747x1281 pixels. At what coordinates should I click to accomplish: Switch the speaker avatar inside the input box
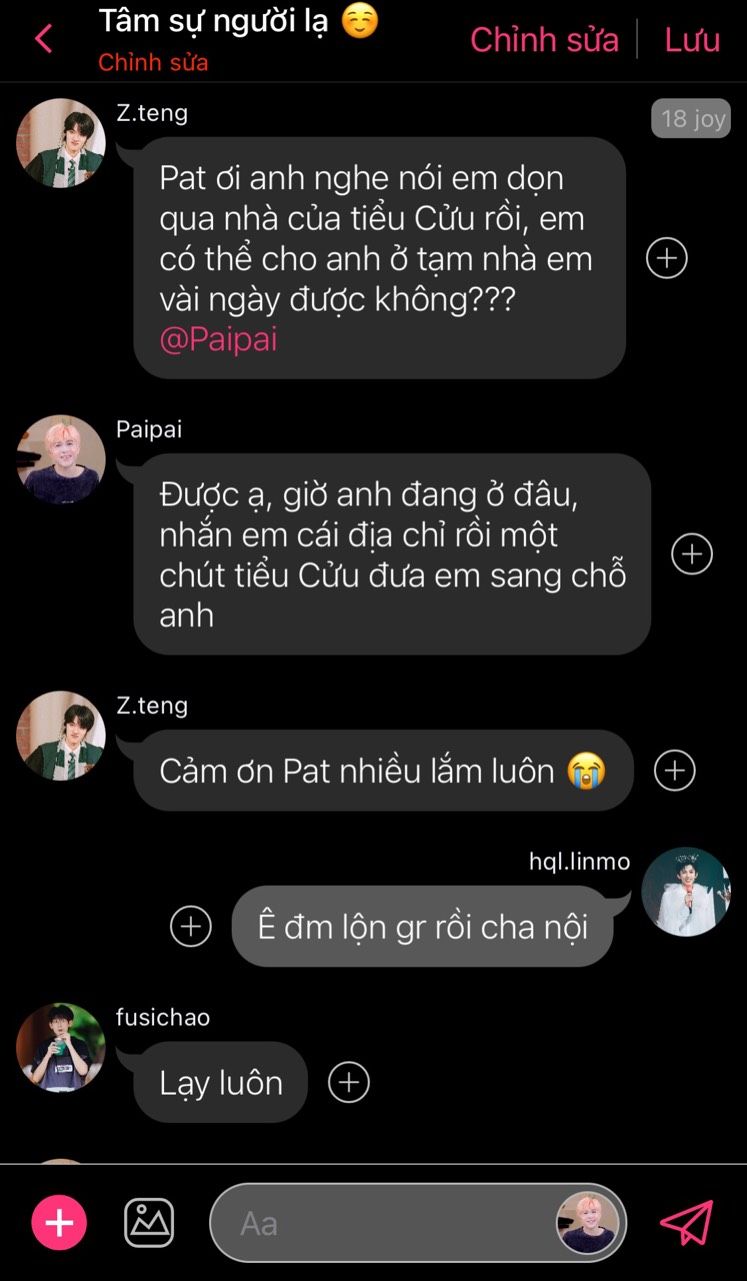[x=588, y=1223]
